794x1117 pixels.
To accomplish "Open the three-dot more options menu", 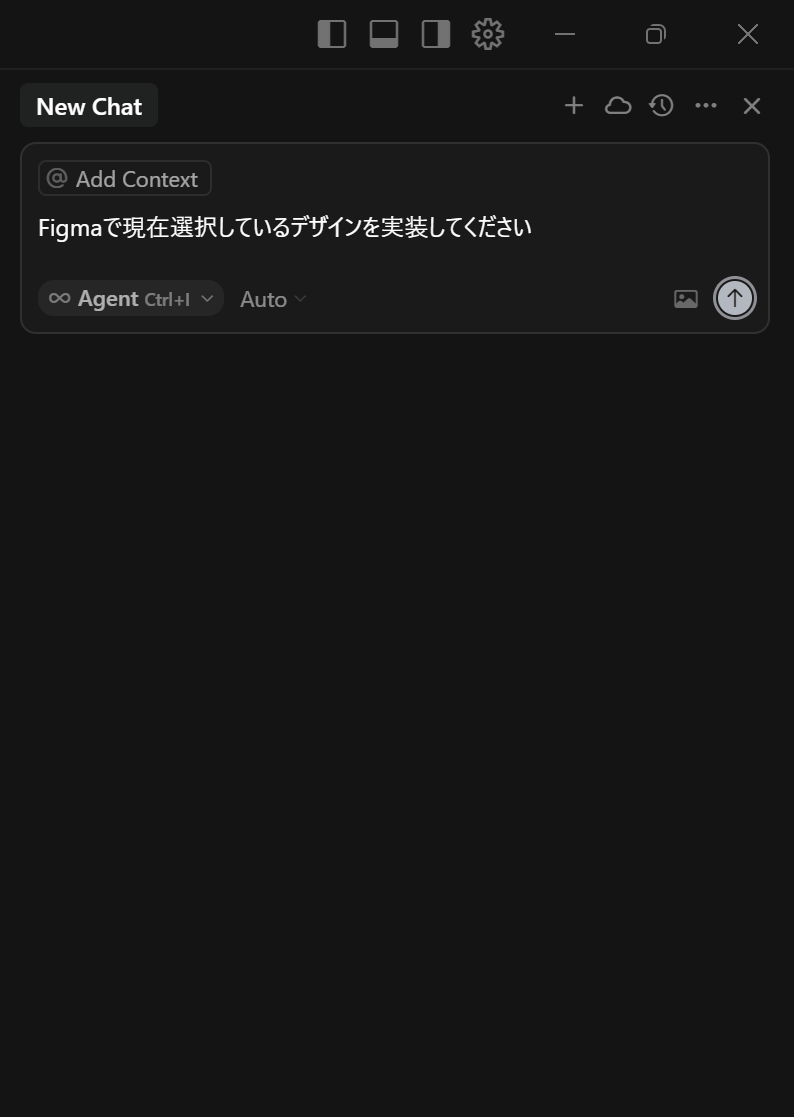I will tap(706, 106).
